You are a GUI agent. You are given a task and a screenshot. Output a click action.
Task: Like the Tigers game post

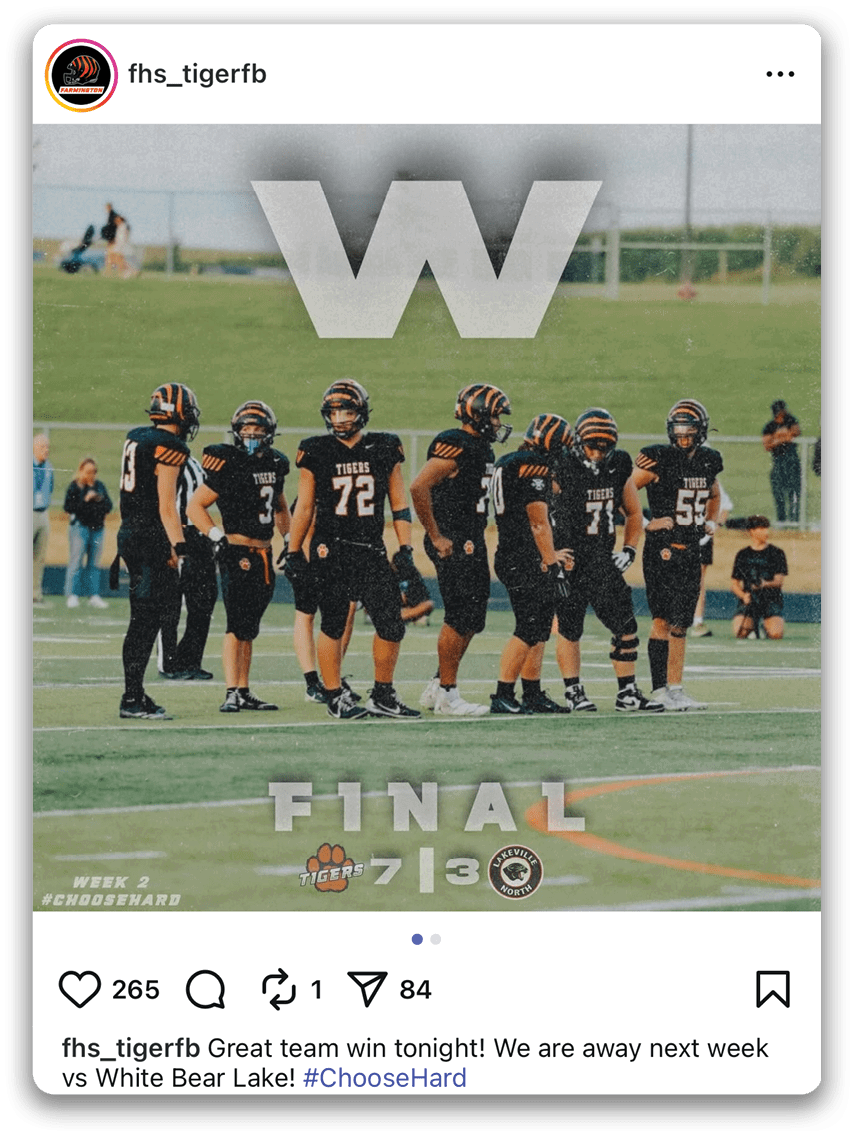(80, 990)
